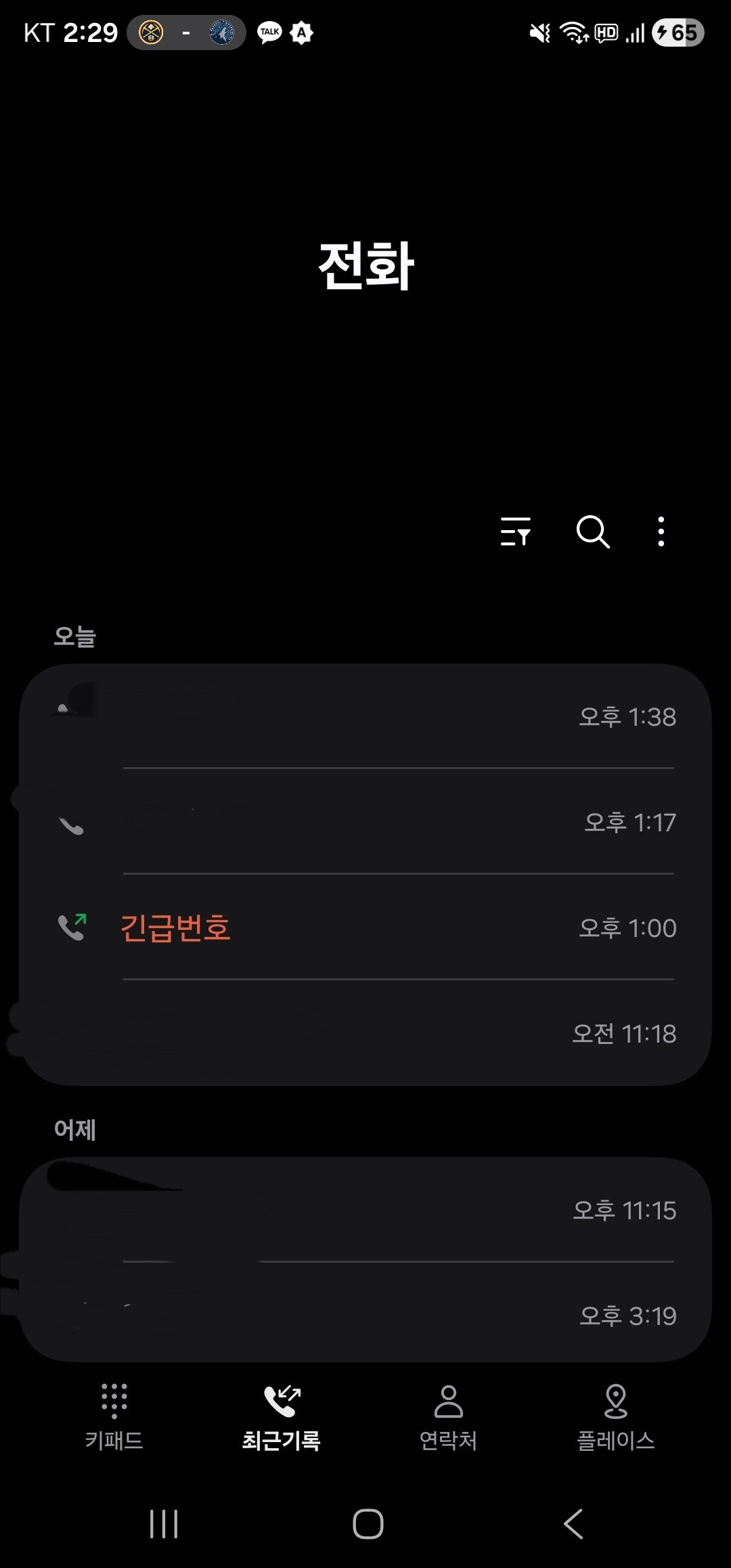Open today's call at 오전 11:18
Image resolution: width=731 pixels, height=1568 pixels.
365,1033
